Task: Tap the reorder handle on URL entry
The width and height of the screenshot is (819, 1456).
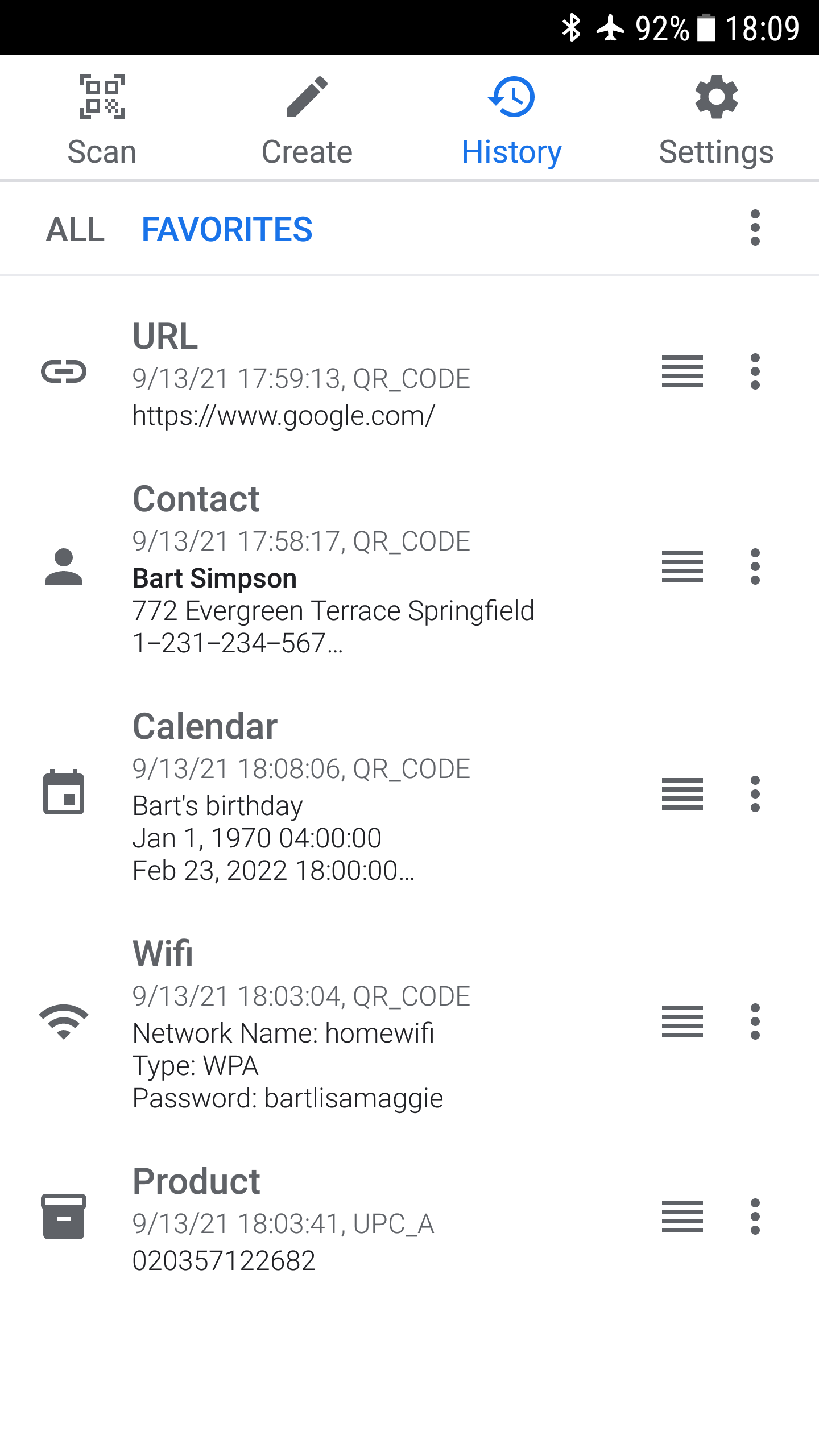Action: tap(682, 372)
